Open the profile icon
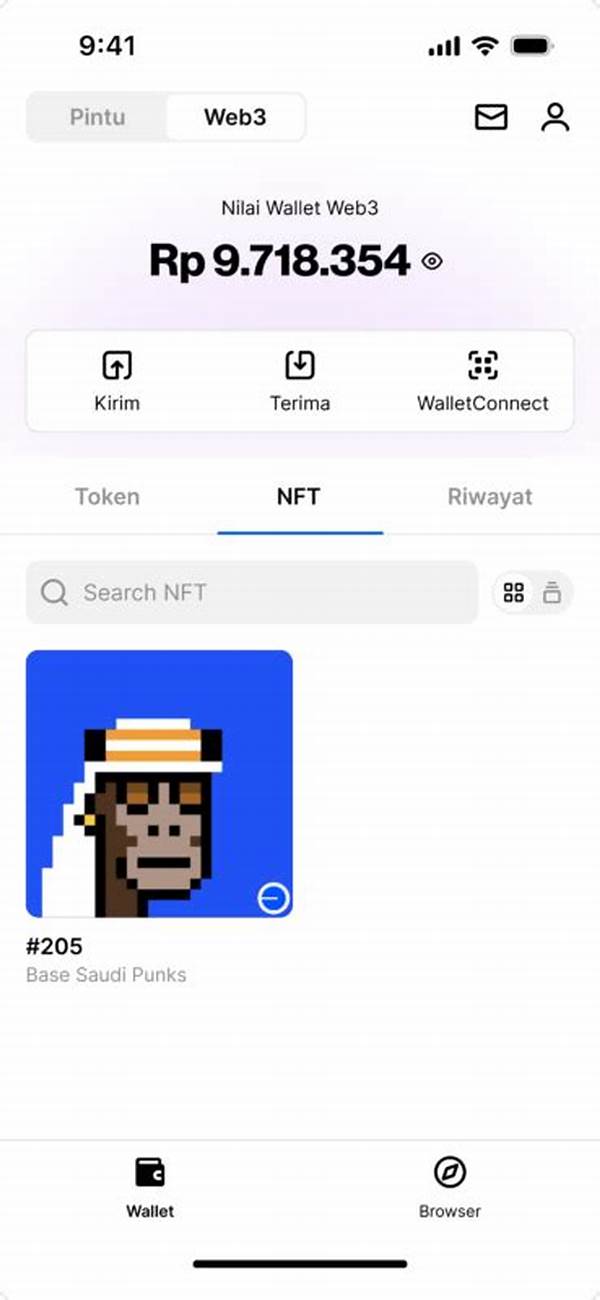Image resolution: width=600 pixels, height=1300 pixels. [555, 117]
